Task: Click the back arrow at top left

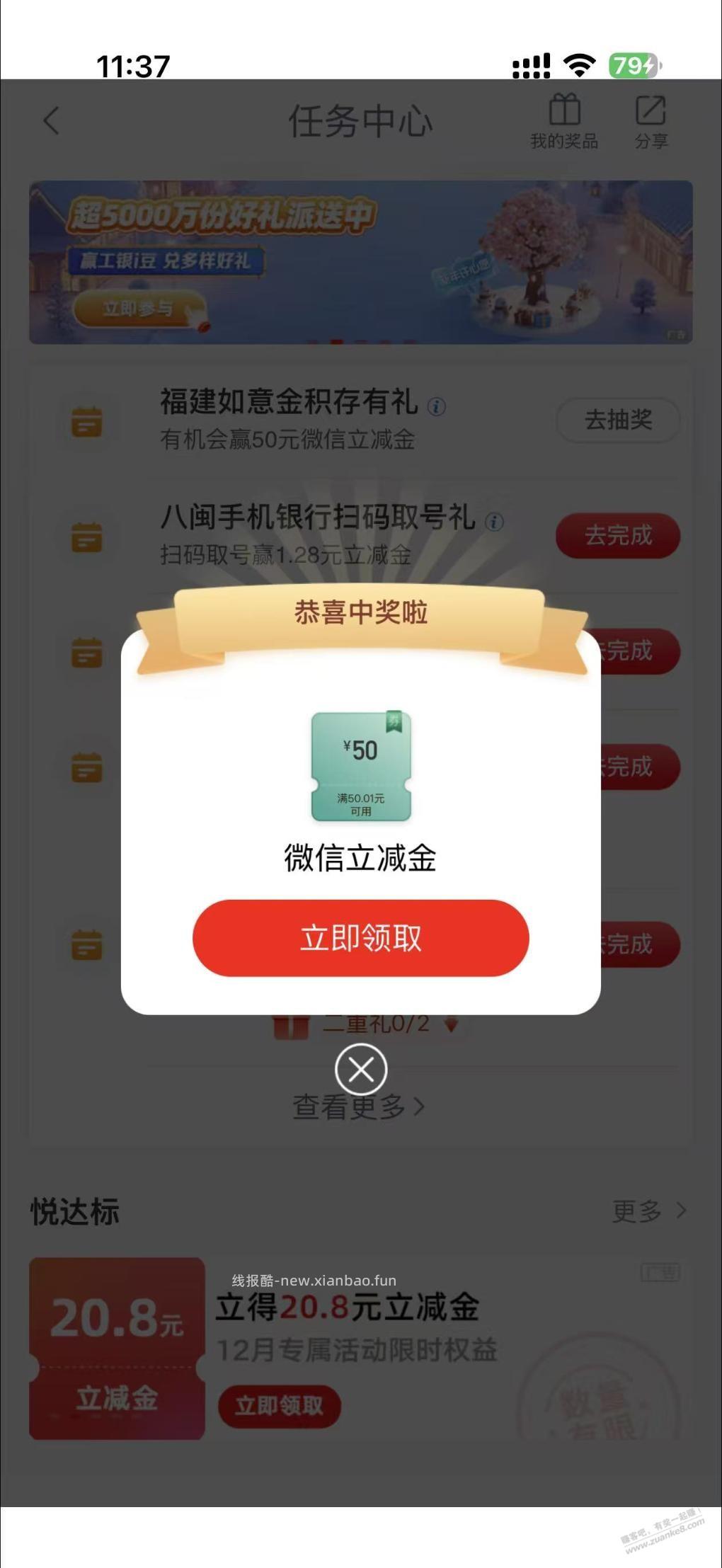Action: (50, 120)
